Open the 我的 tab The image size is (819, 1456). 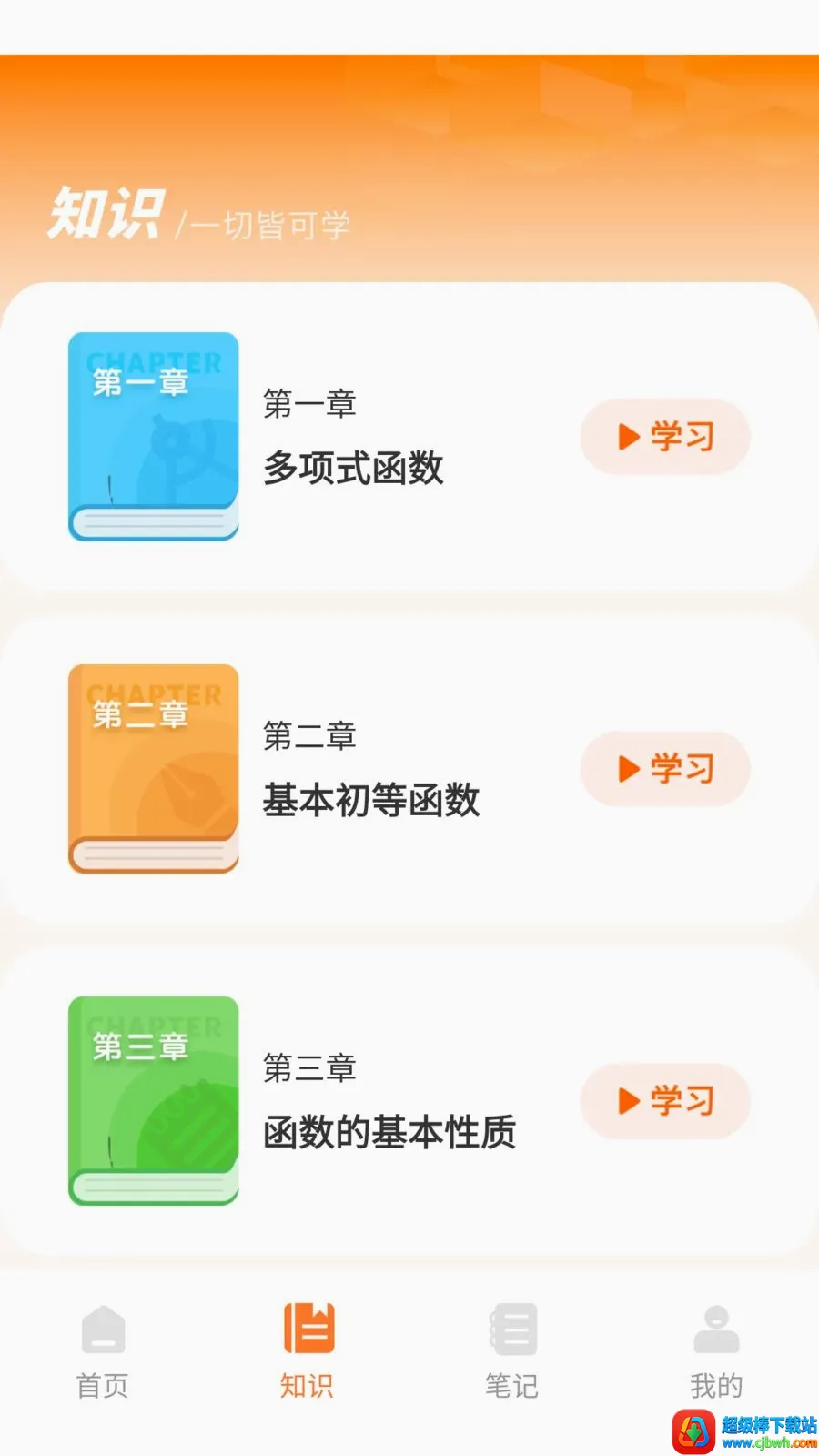pyautogui.click(x=717, y=1352)
